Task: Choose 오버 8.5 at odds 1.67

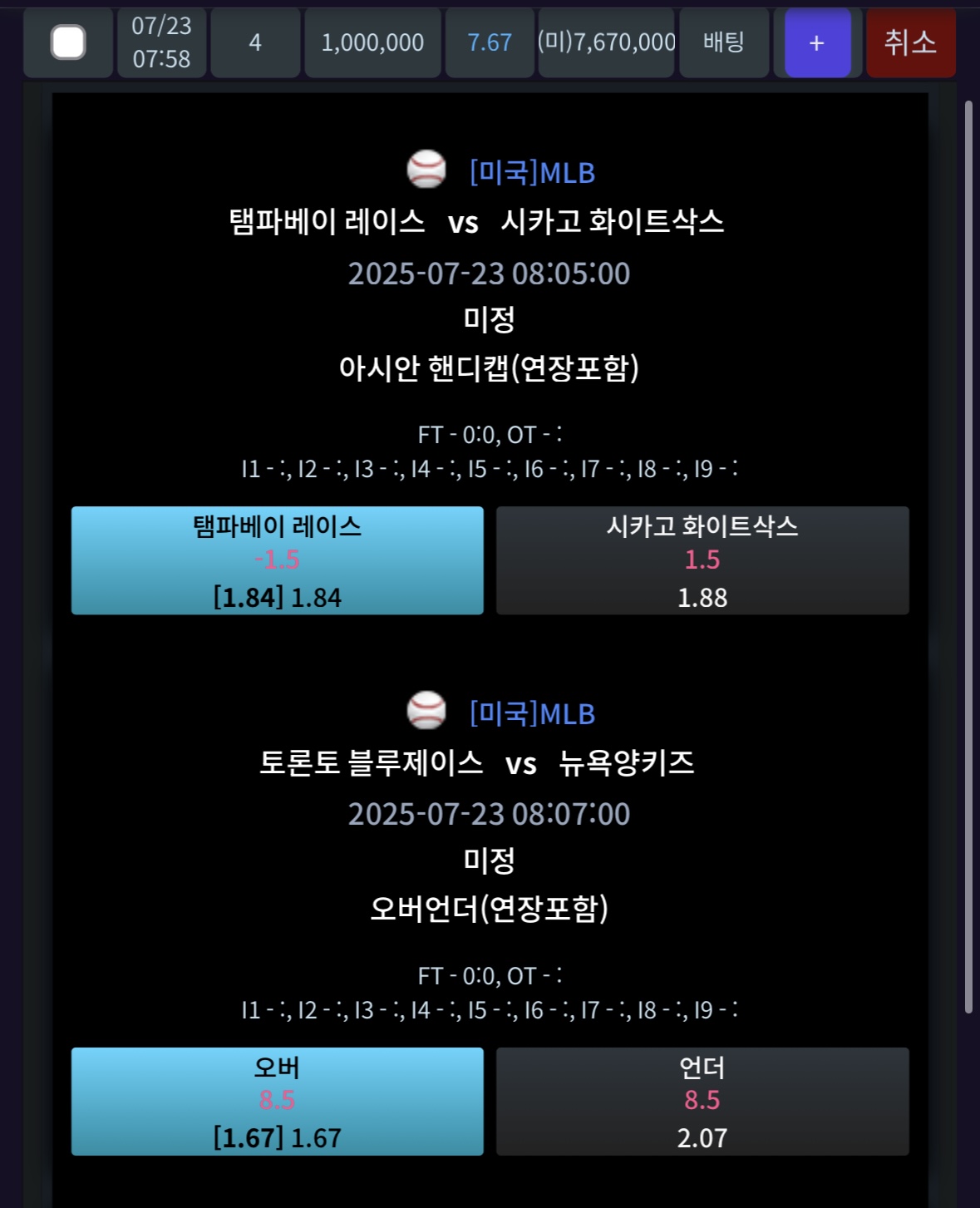Action: [x=278, y=1101]
